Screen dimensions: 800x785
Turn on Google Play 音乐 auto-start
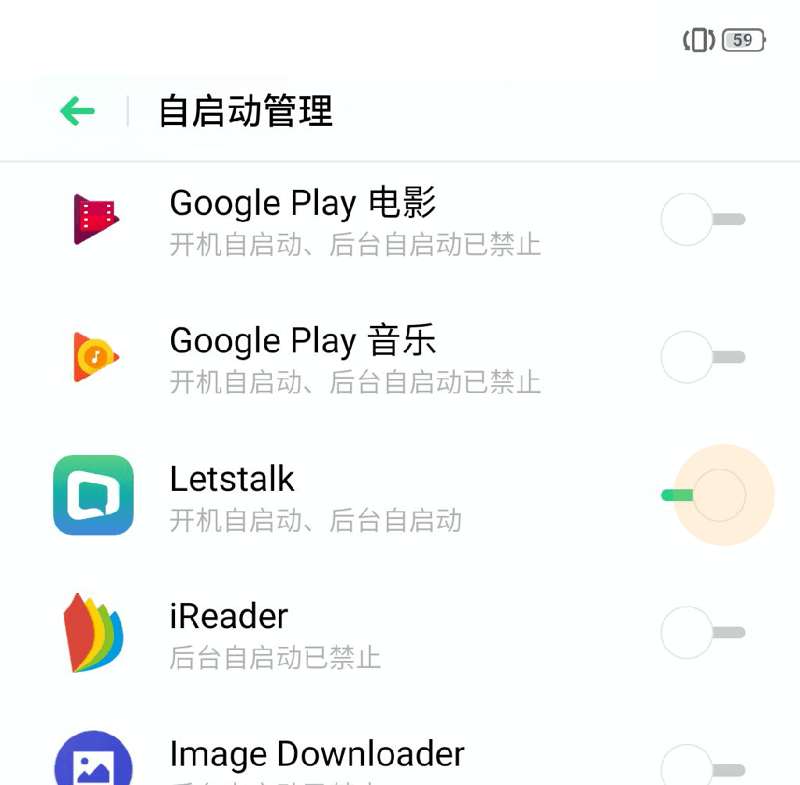(x=702, y=357)
